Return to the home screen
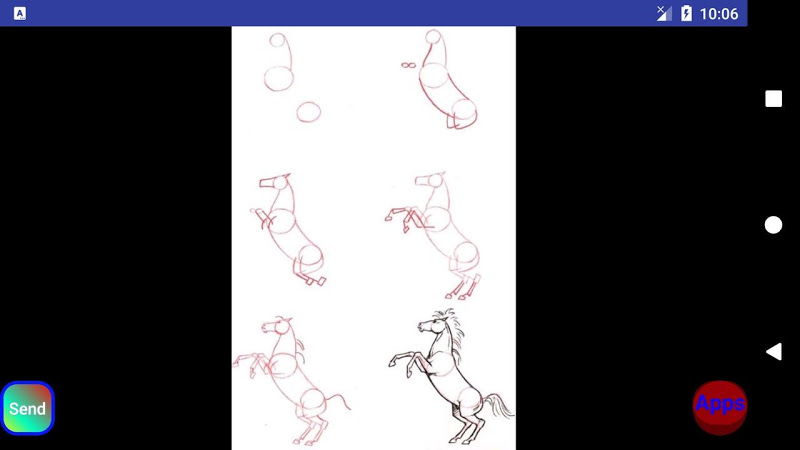Image resolution: width=800 pixels, height=450 pixels. [773, 225]
